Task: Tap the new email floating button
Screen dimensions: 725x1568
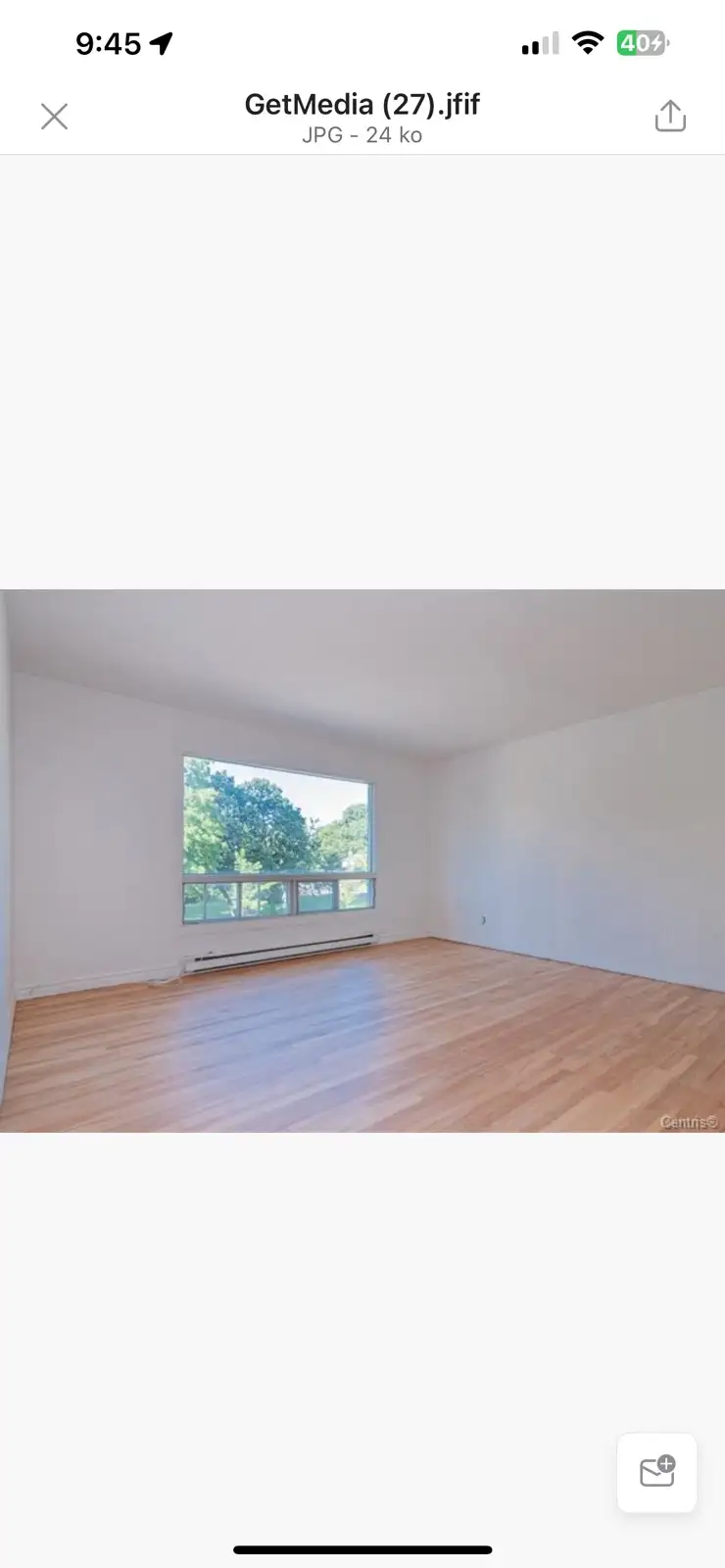Action: (x=656, y=1472)
